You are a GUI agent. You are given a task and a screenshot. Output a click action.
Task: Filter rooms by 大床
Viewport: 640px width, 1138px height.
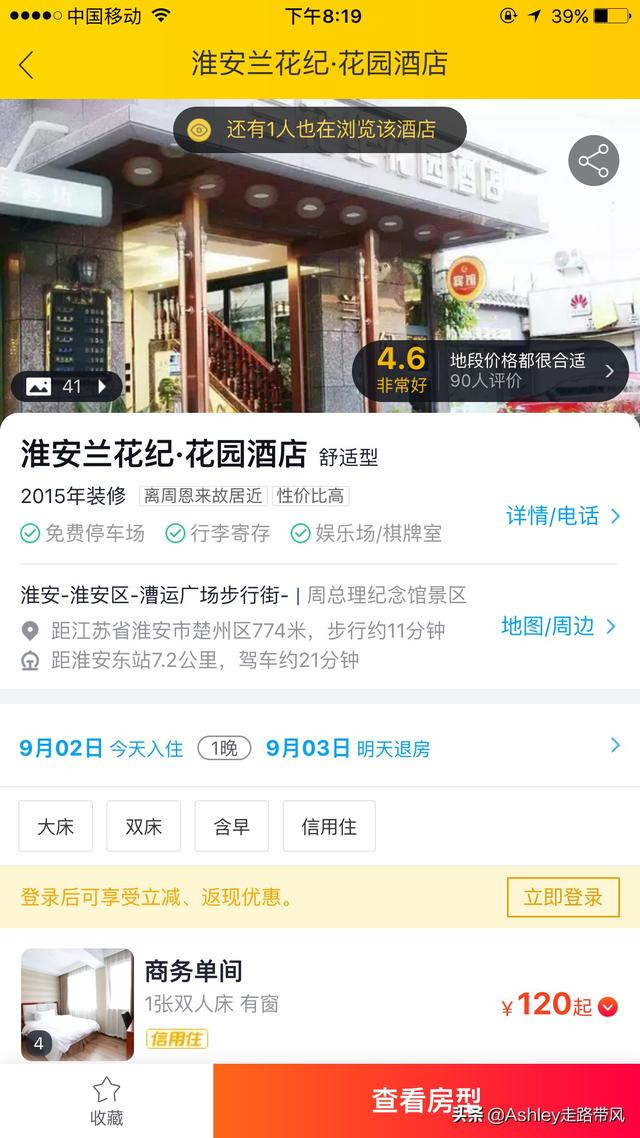point(56,826)
